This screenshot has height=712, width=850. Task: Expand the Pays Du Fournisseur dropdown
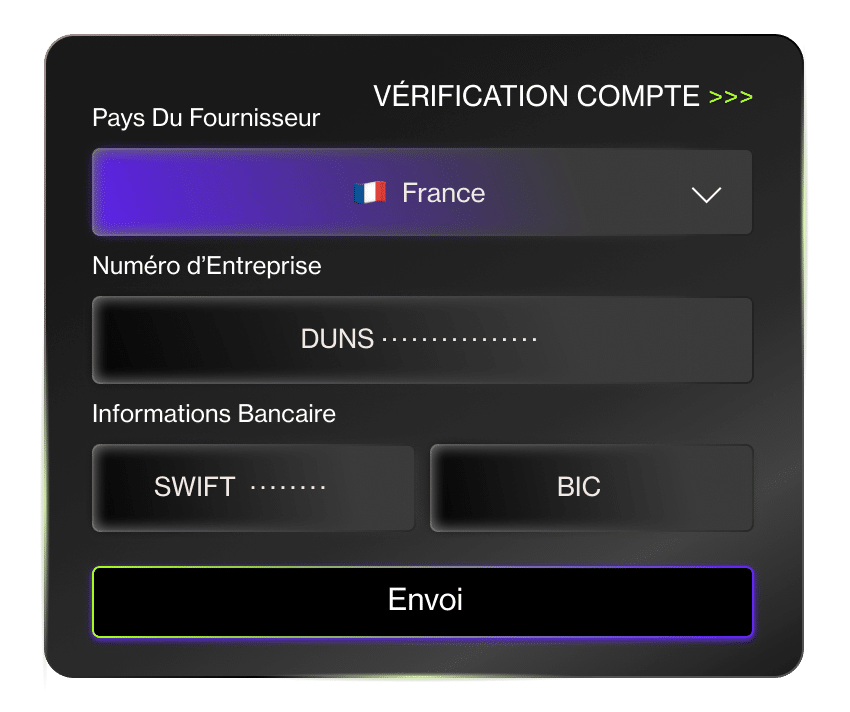[706, 194]
